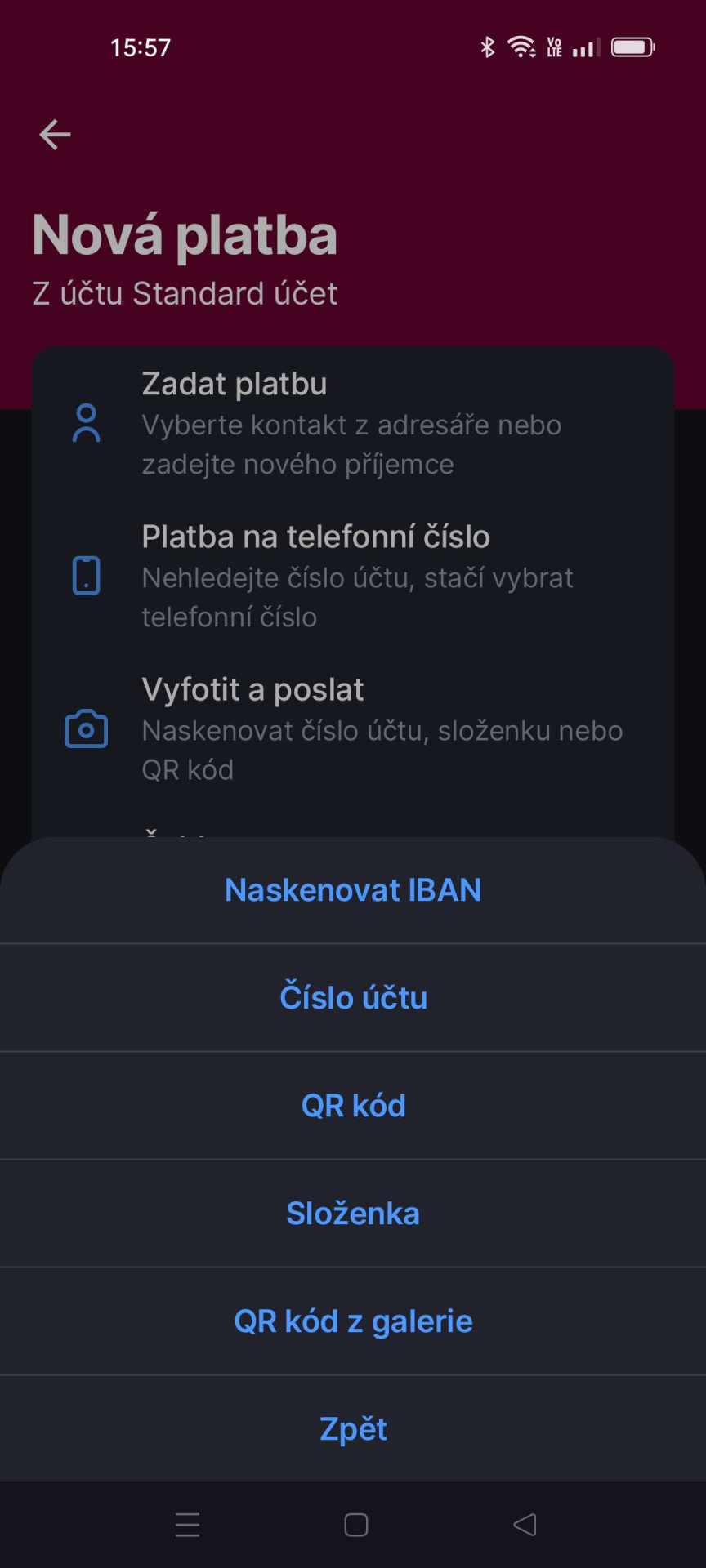Tap the Bluetooth status bar icon
Viewport: 706px width, 1568px height.
488,47
